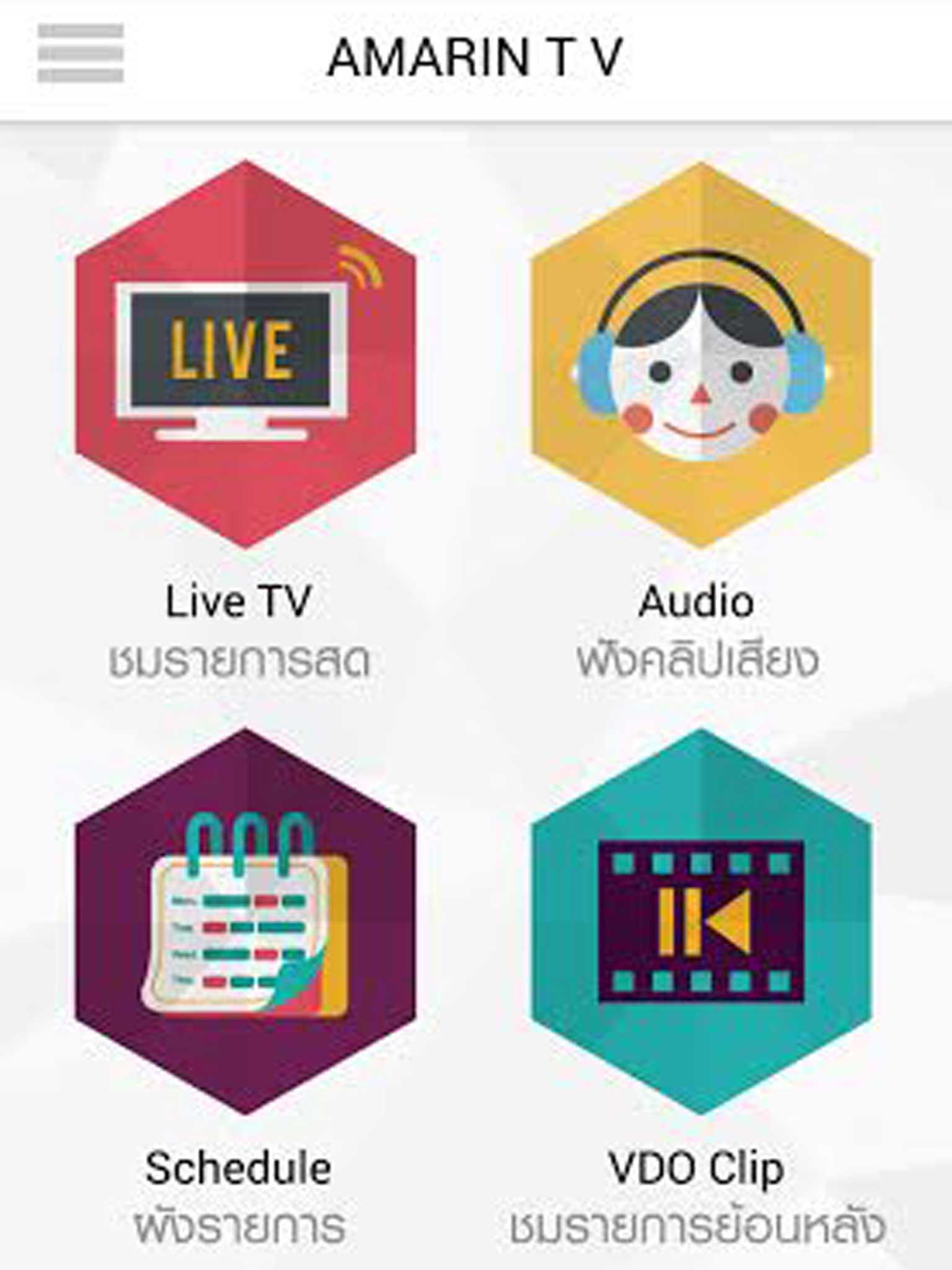Open the Audio section

point(701,355)
